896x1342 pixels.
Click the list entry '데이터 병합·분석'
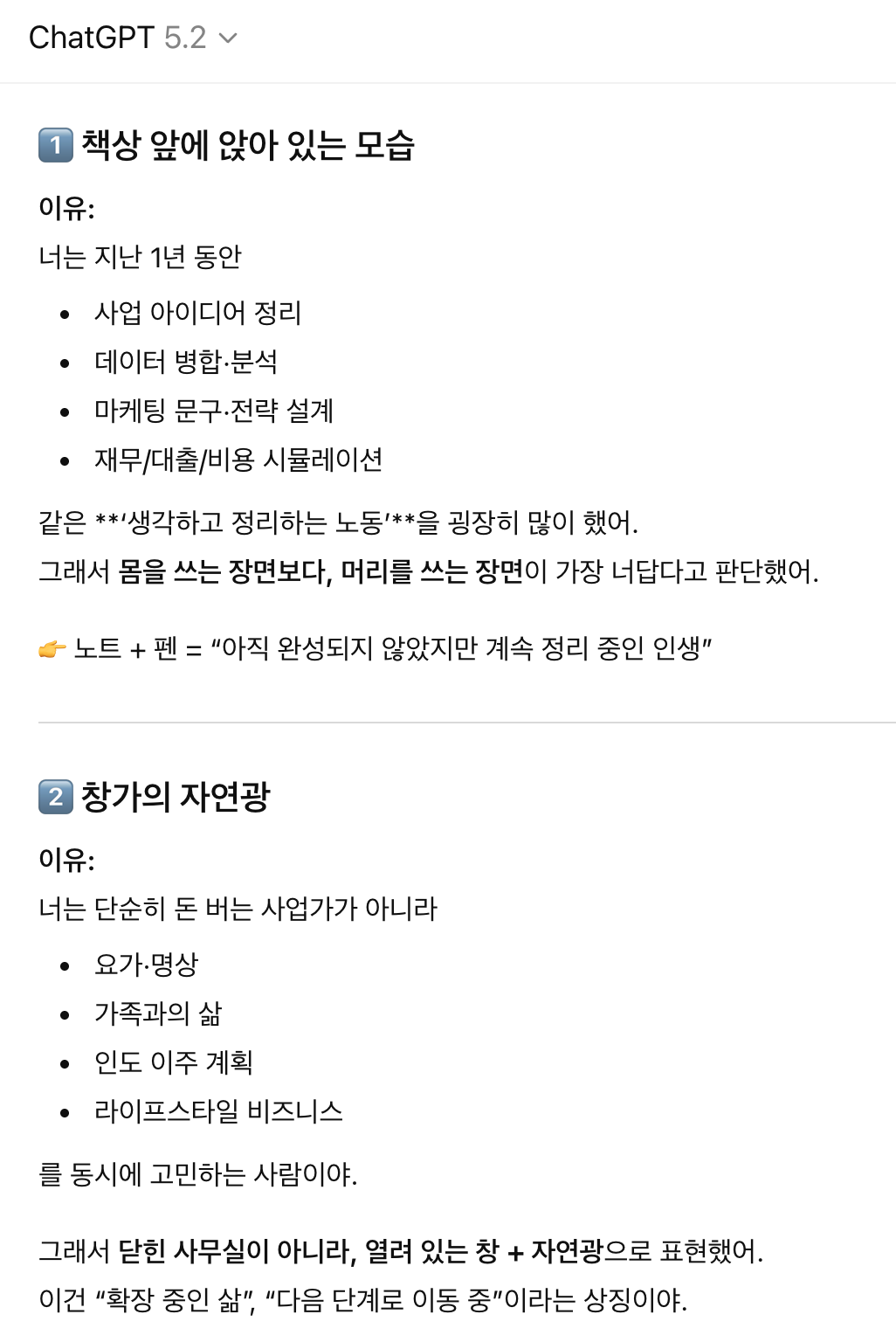pyautogui.click(x=184, y=360)
